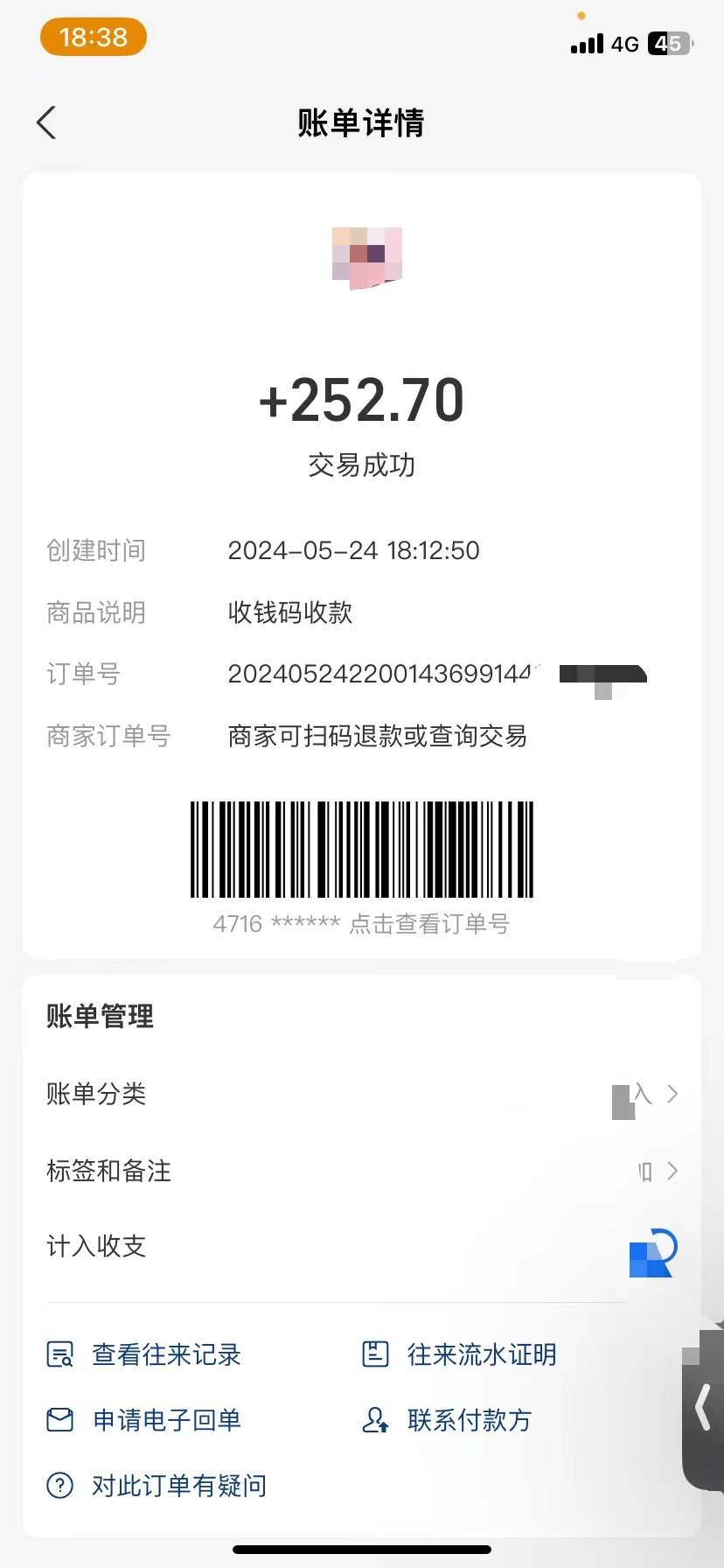Viewport: 724px width, 1568px height.
Task: Open the 标签和备注 row
Action: [362, 1171]
